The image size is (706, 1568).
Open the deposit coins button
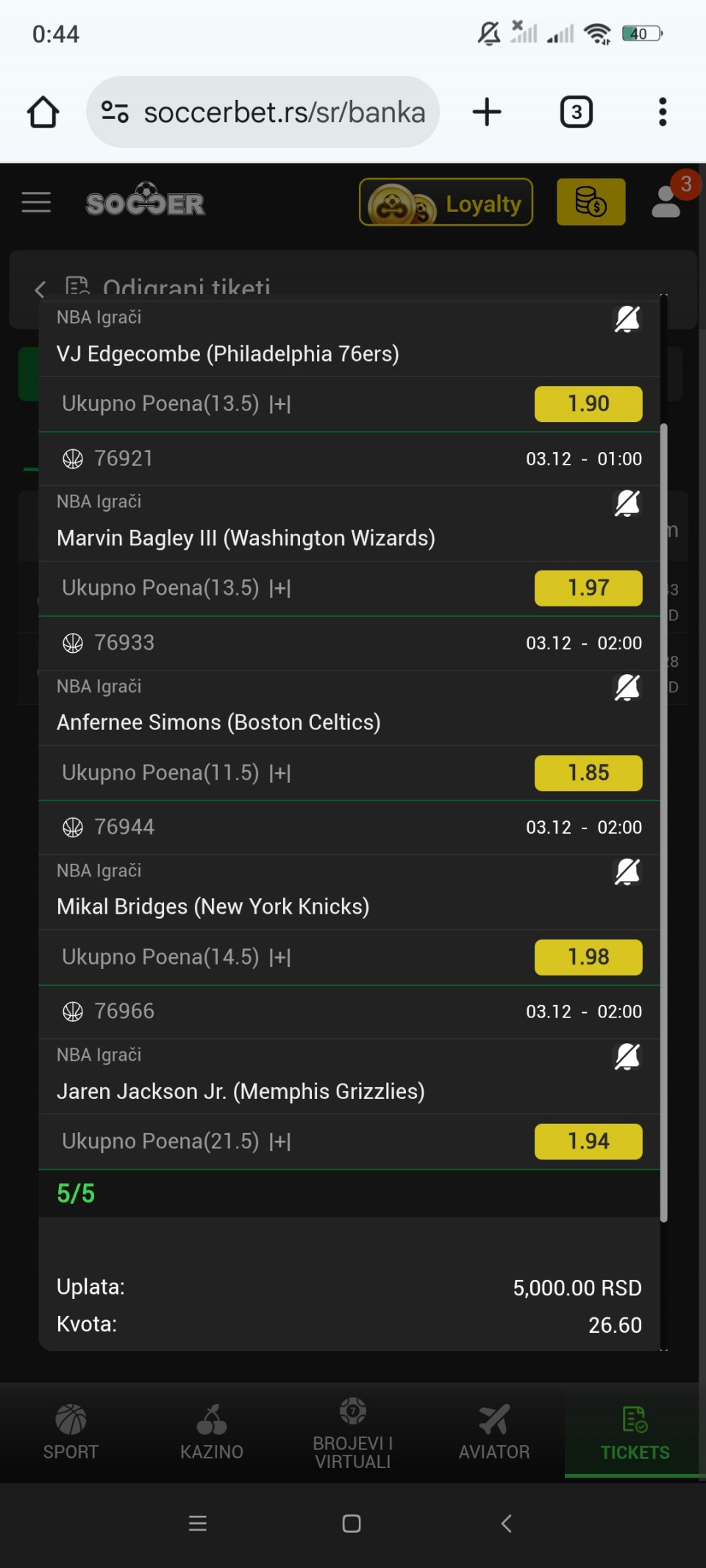591,202
